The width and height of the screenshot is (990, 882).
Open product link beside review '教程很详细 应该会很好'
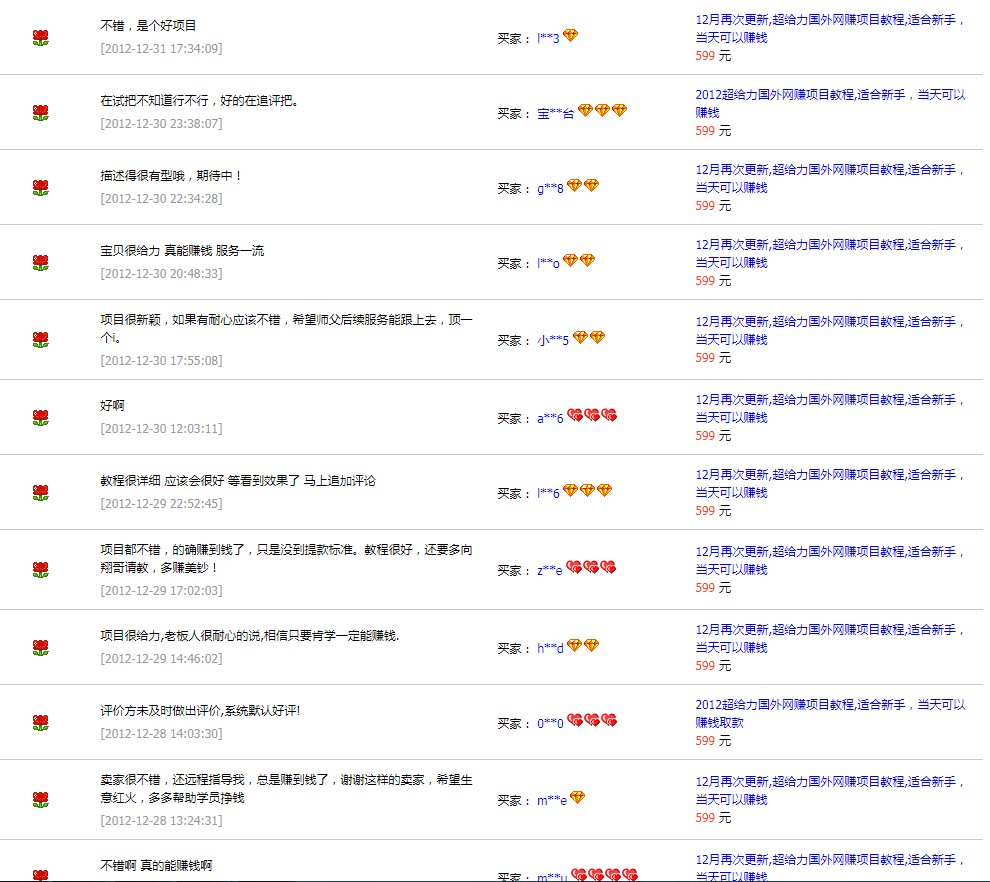(x=830, y=475)
